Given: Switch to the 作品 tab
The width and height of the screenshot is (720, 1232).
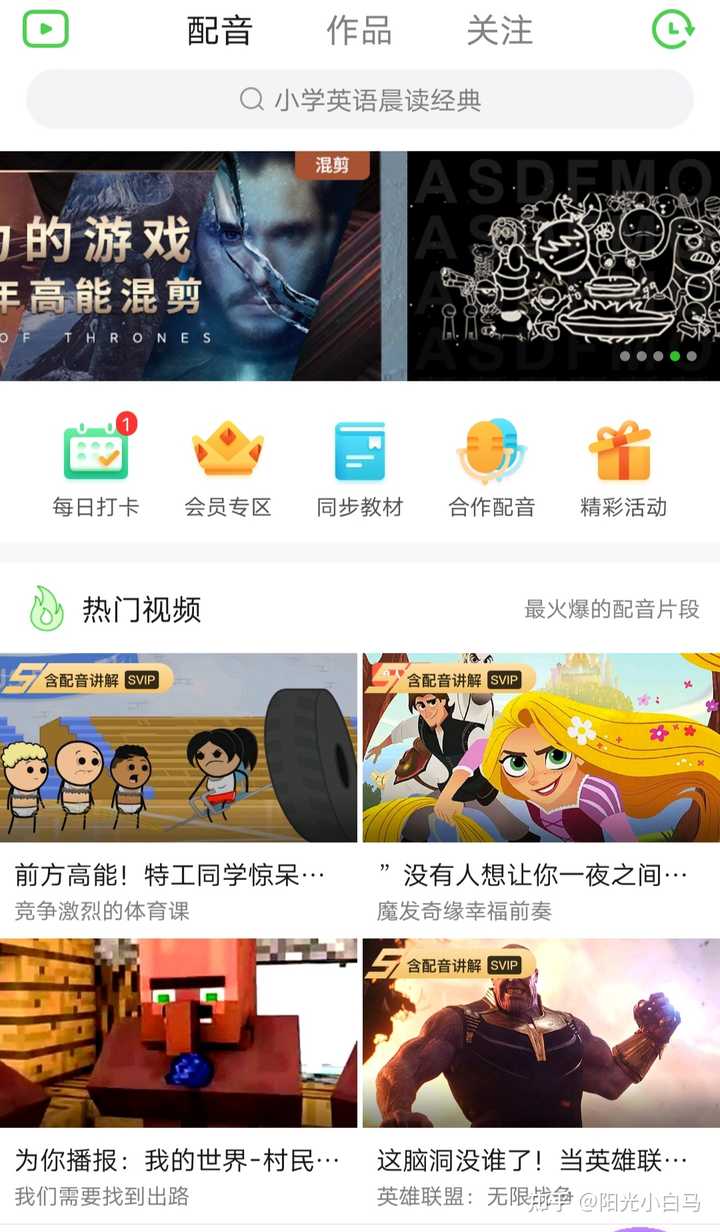Looking at the screenshot, I should coord(359,31).
